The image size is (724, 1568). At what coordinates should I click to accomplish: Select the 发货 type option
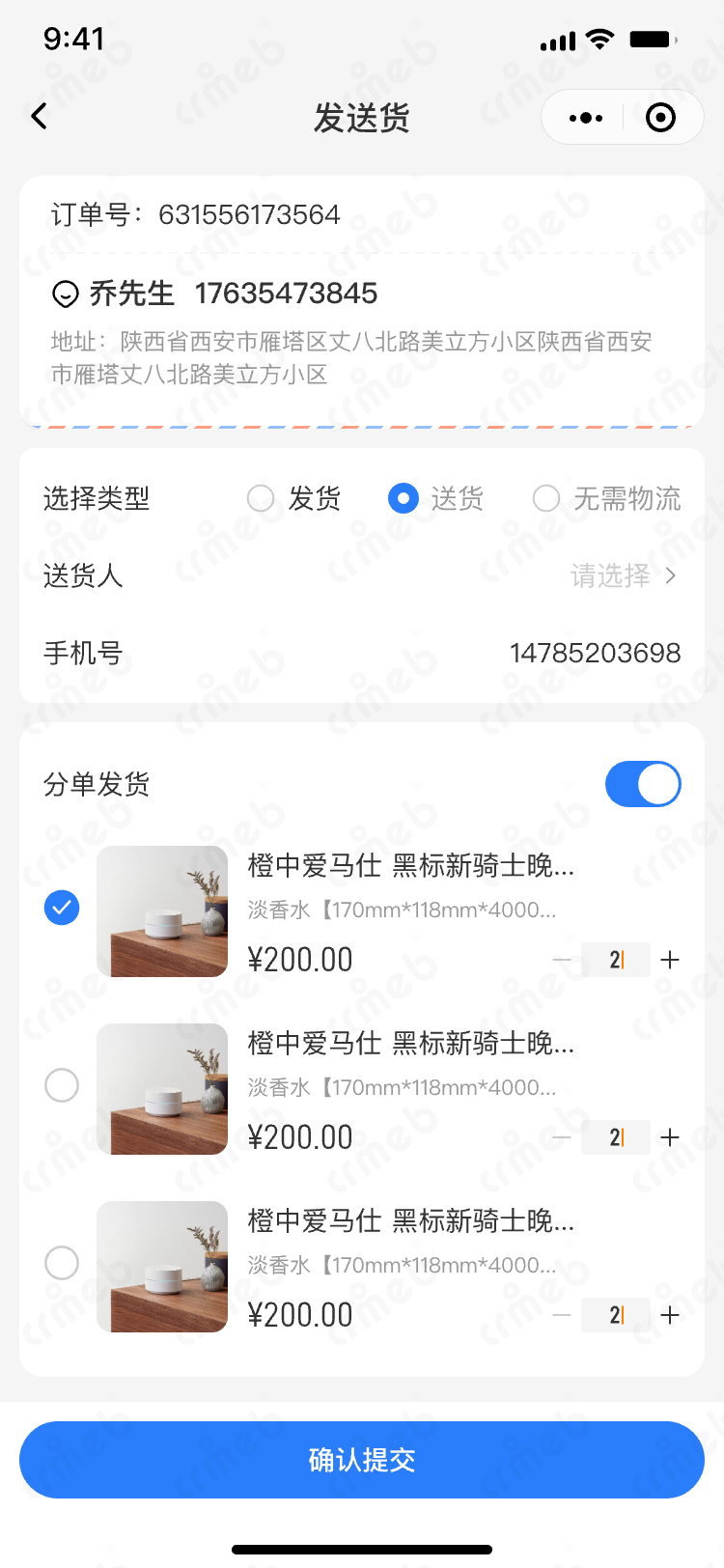tap(262, 498)
